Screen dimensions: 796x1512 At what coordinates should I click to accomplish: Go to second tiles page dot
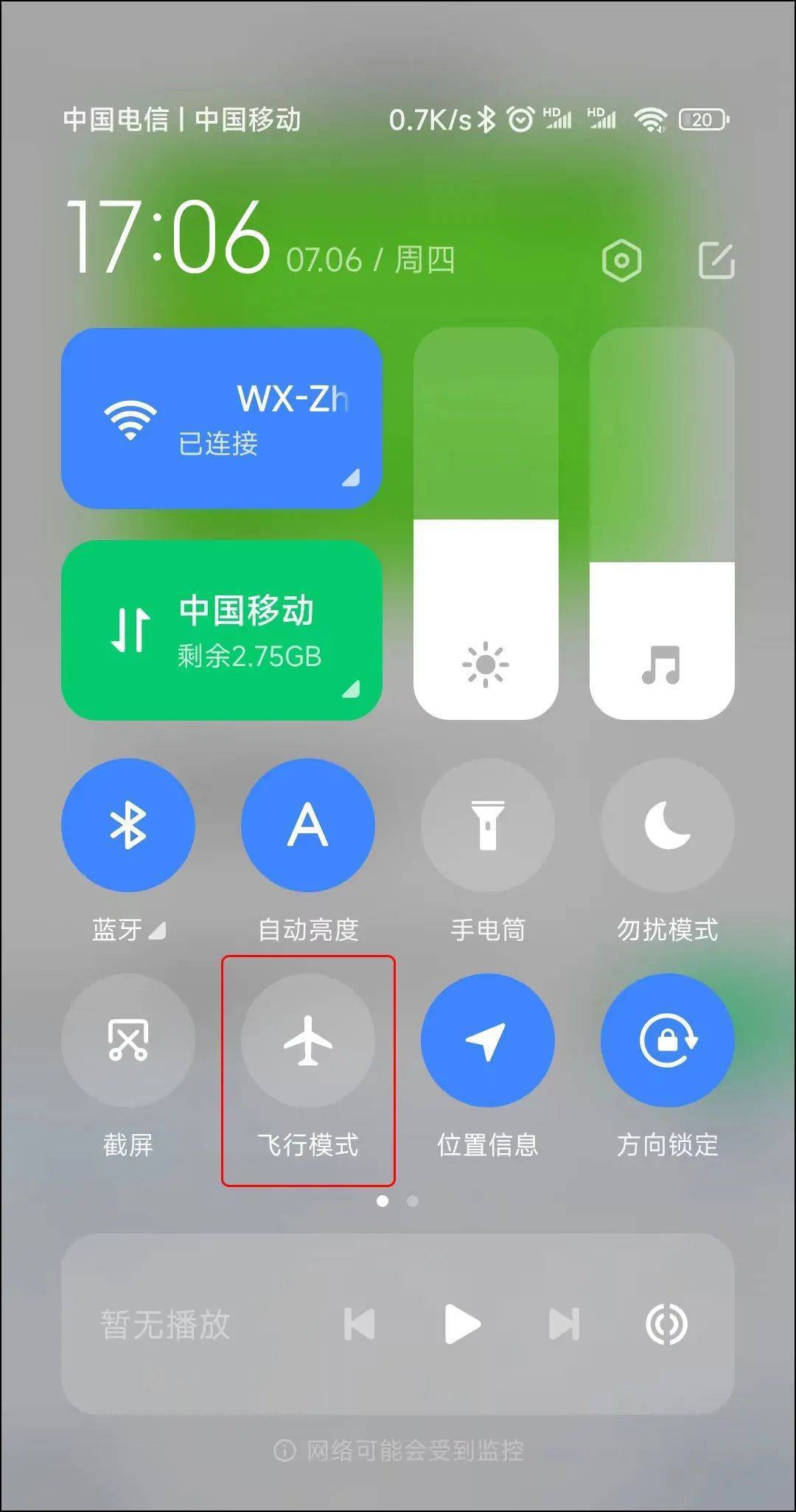413,1201
